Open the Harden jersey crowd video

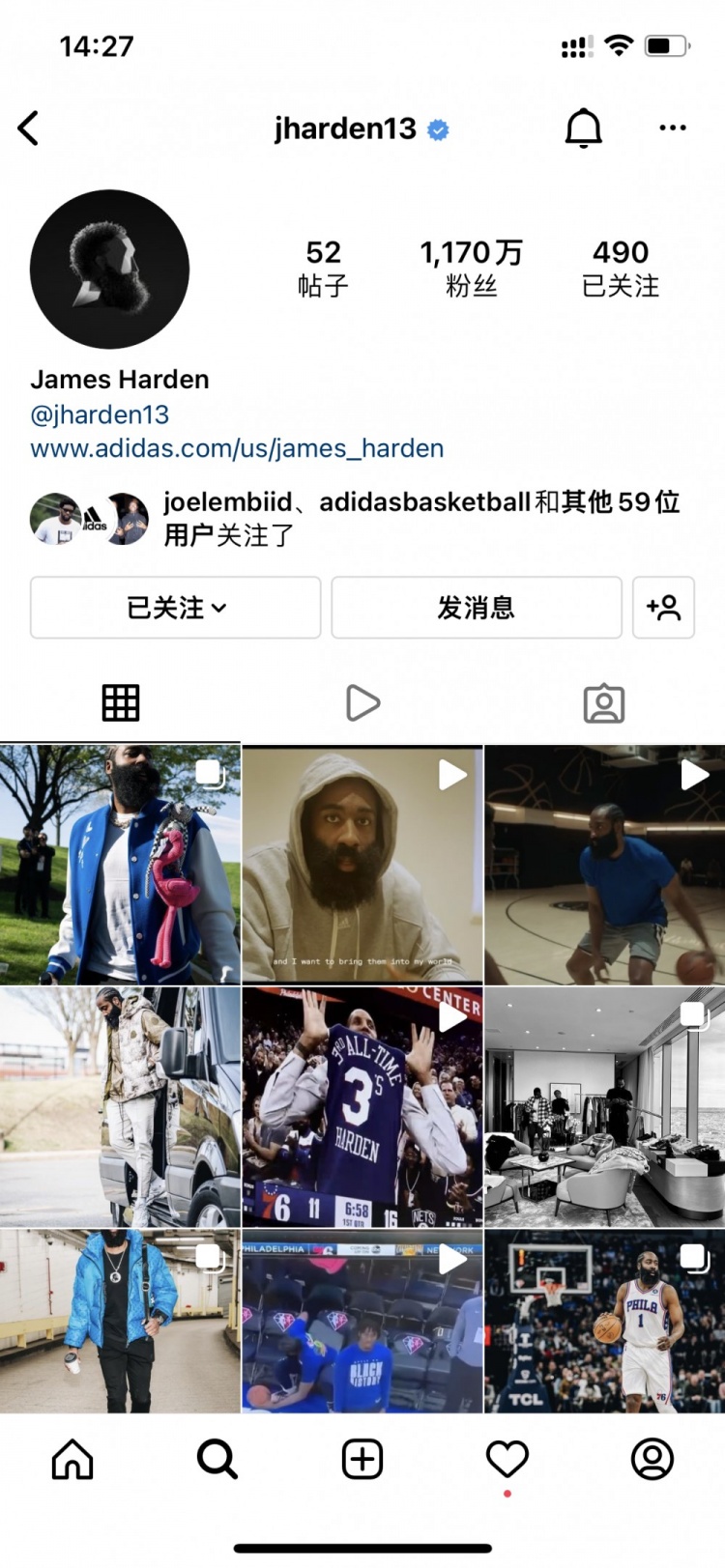362,1107
